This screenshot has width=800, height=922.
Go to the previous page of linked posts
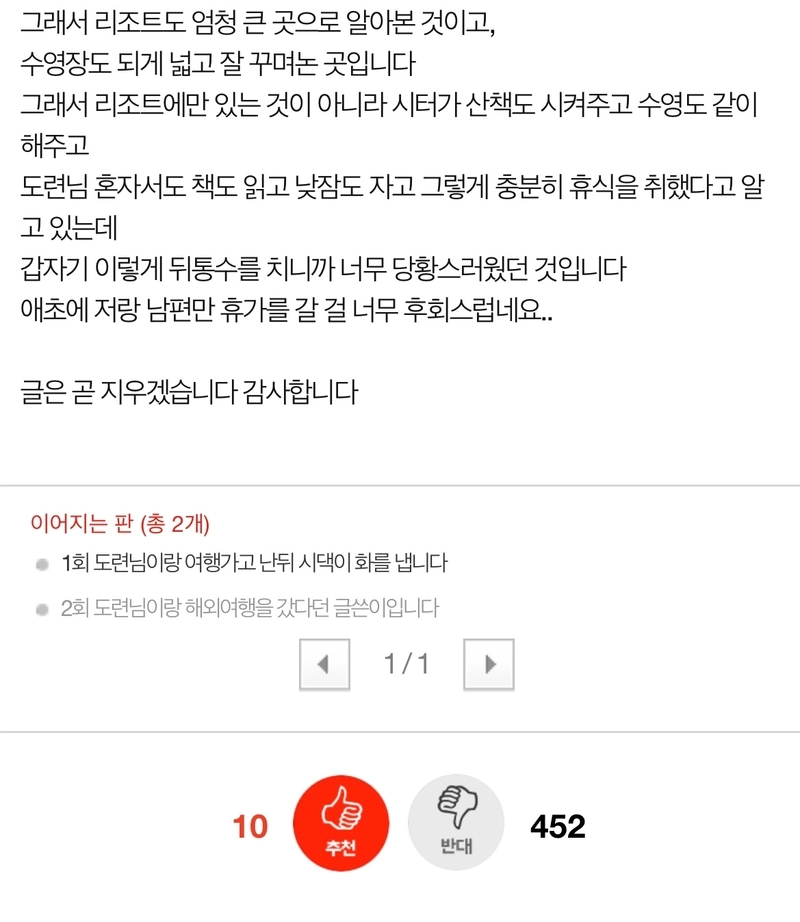(324, 664)
